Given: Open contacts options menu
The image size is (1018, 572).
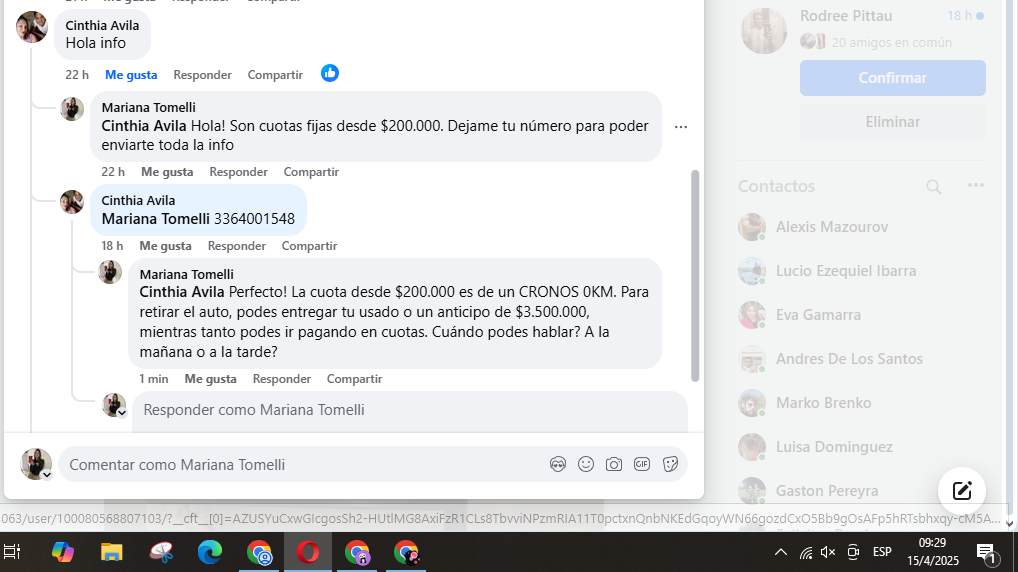Looking at the screenshot, I should (x=975, y=186).
